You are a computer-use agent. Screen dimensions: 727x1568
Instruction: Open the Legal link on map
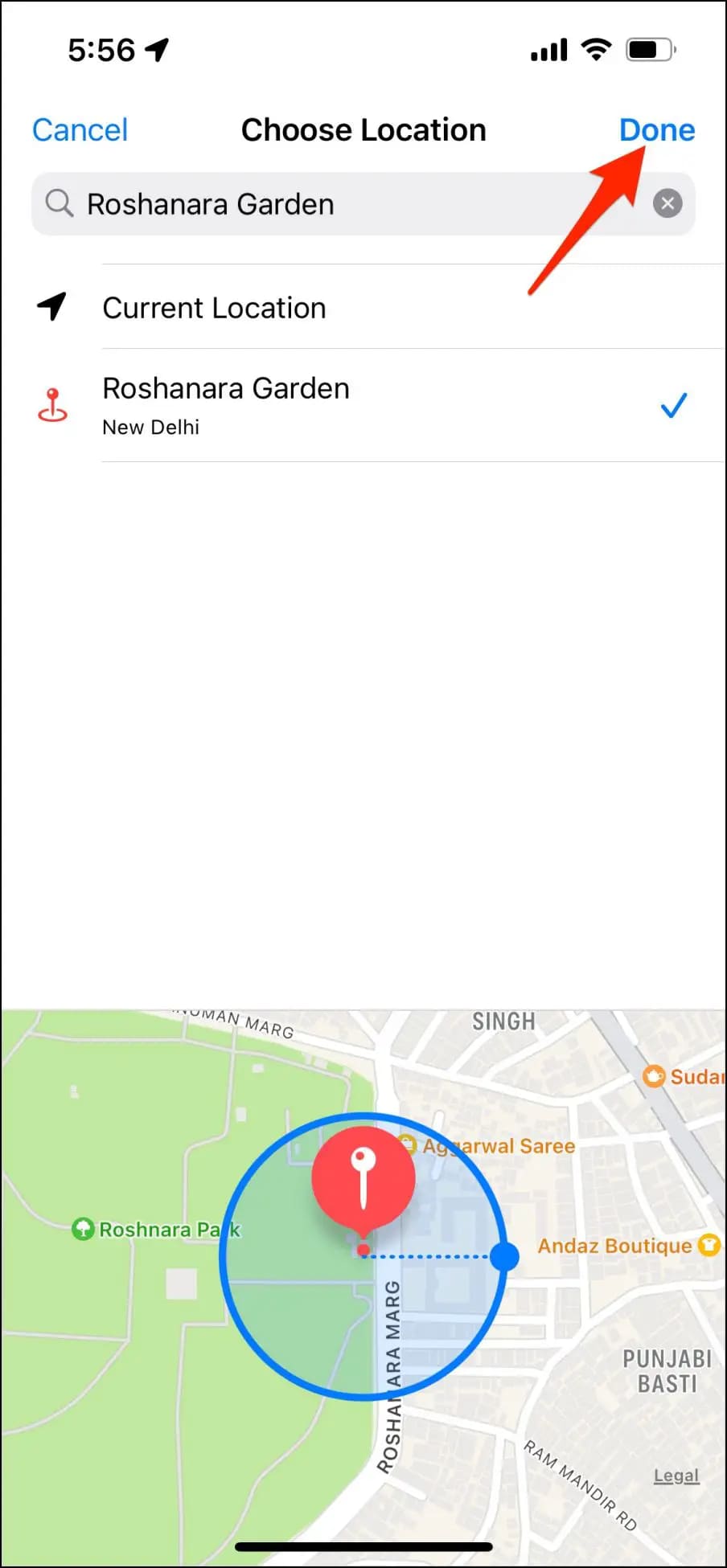click(x=676, y=1476)
